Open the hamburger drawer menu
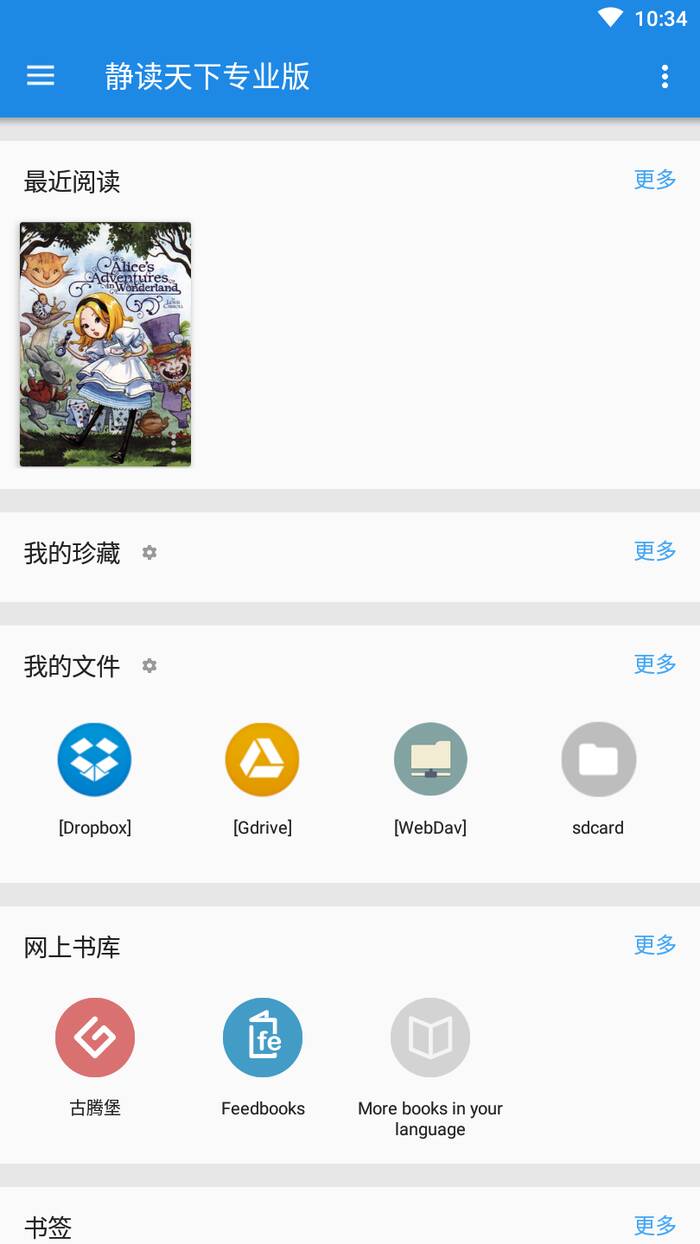The image size is (700, 1244). 40,76
